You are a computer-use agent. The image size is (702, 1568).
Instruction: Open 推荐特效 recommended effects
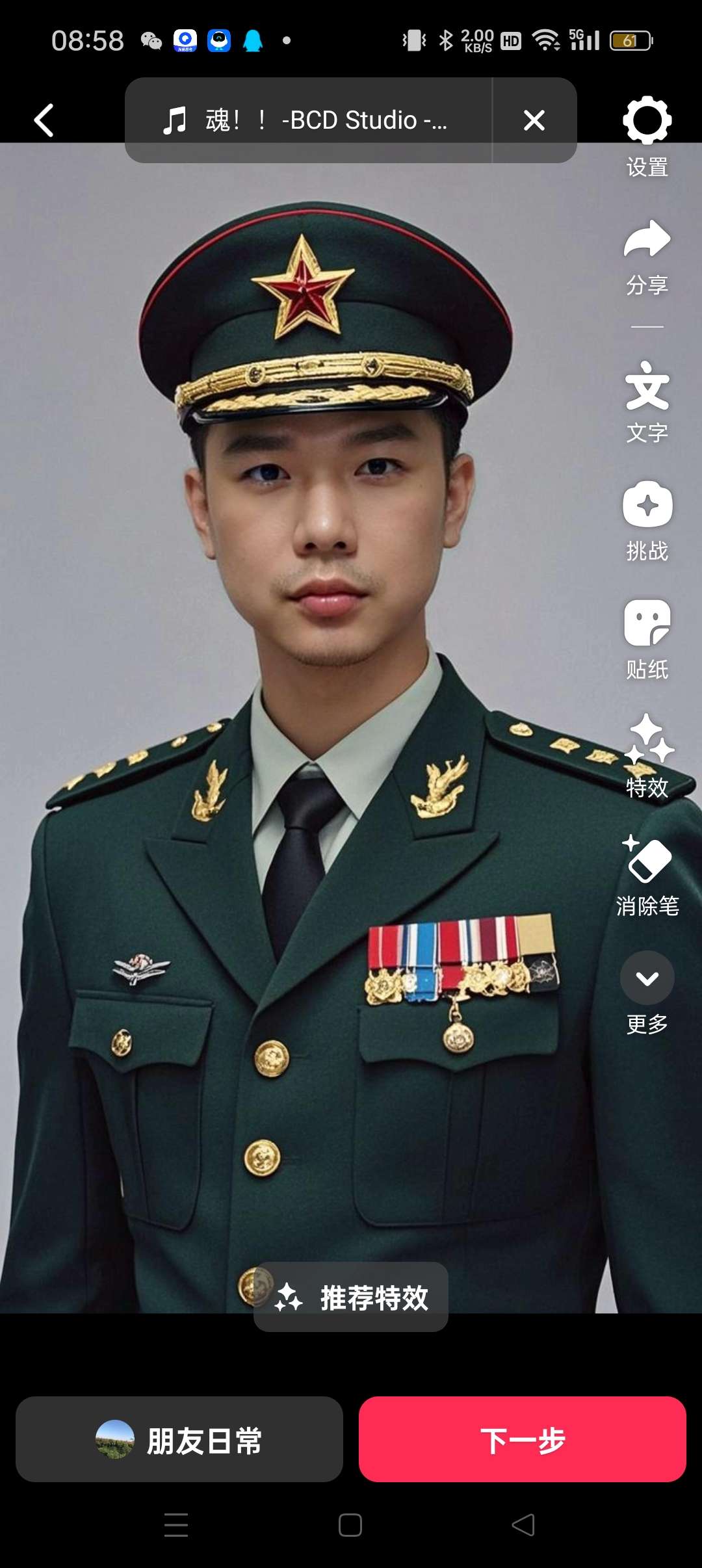[x=351, y=1298]
